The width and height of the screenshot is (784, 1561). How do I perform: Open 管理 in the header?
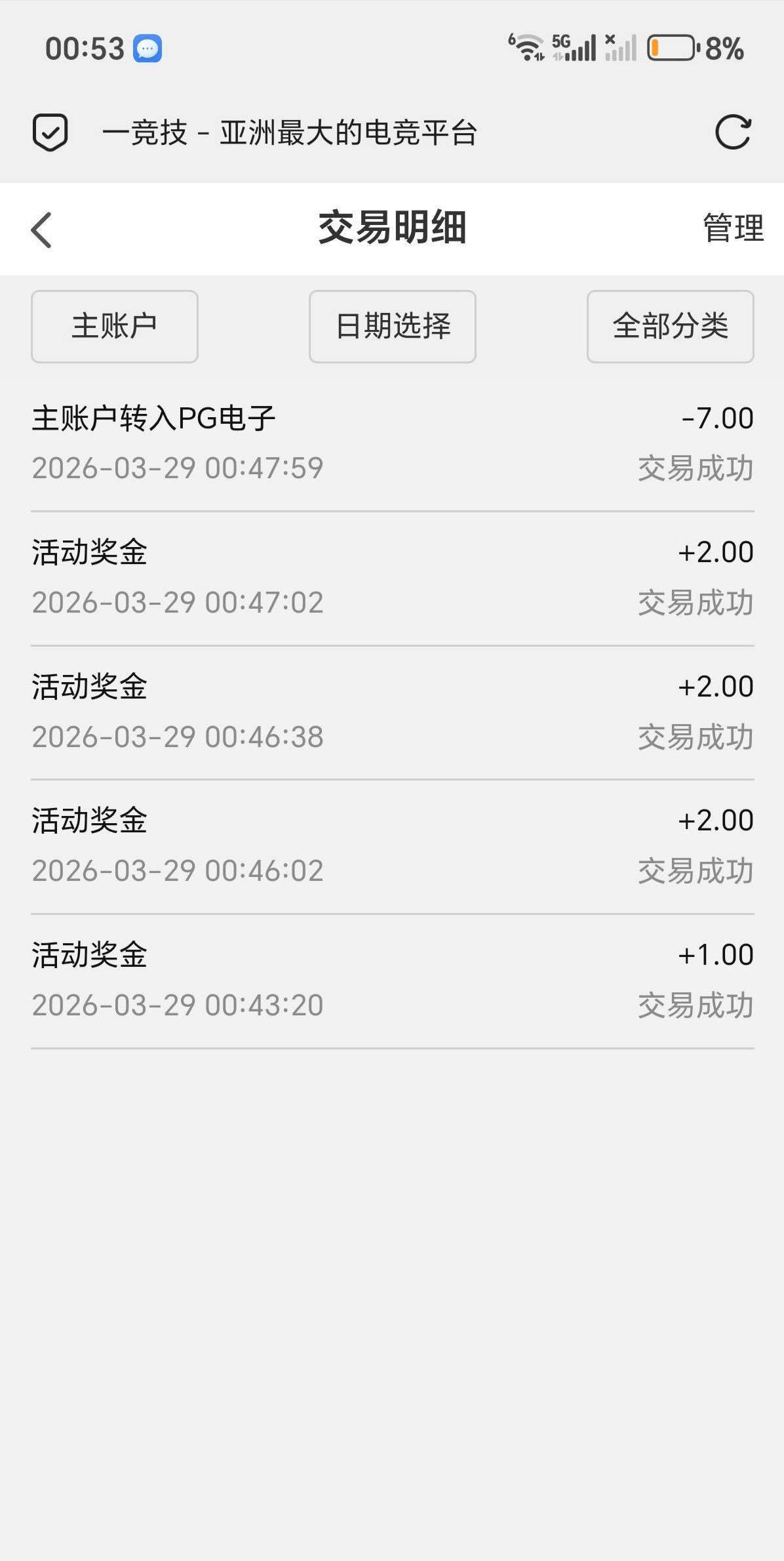[x=733, y=229]
